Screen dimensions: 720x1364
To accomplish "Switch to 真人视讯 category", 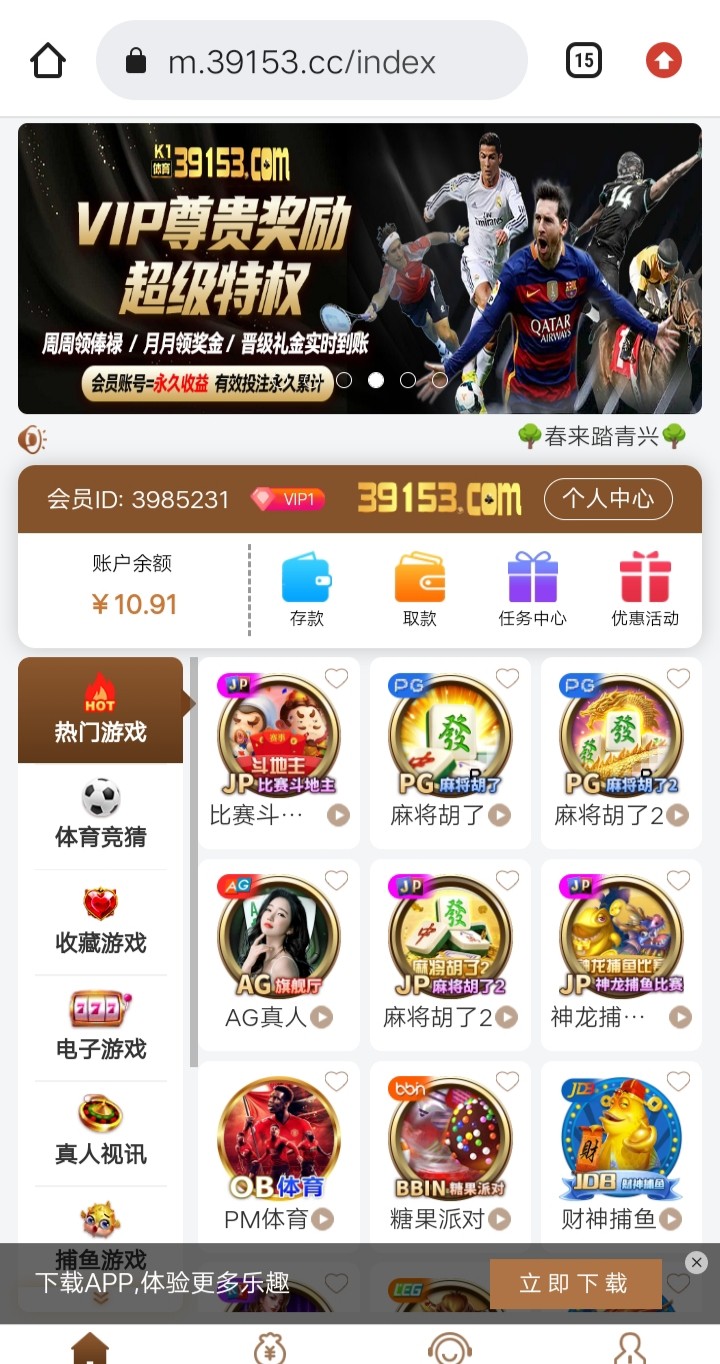I will tap(100, 1133).
